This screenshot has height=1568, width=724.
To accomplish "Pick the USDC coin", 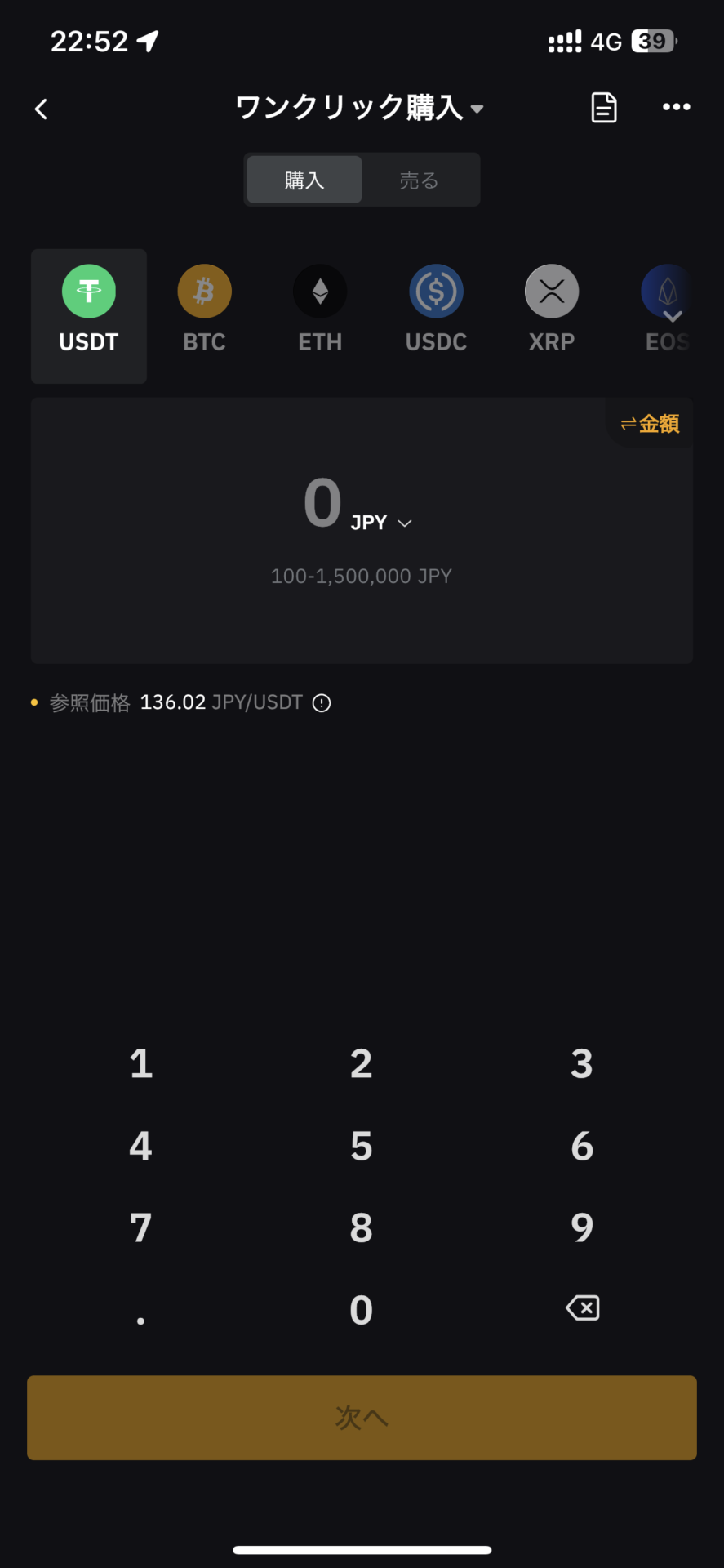I will 436,310.
